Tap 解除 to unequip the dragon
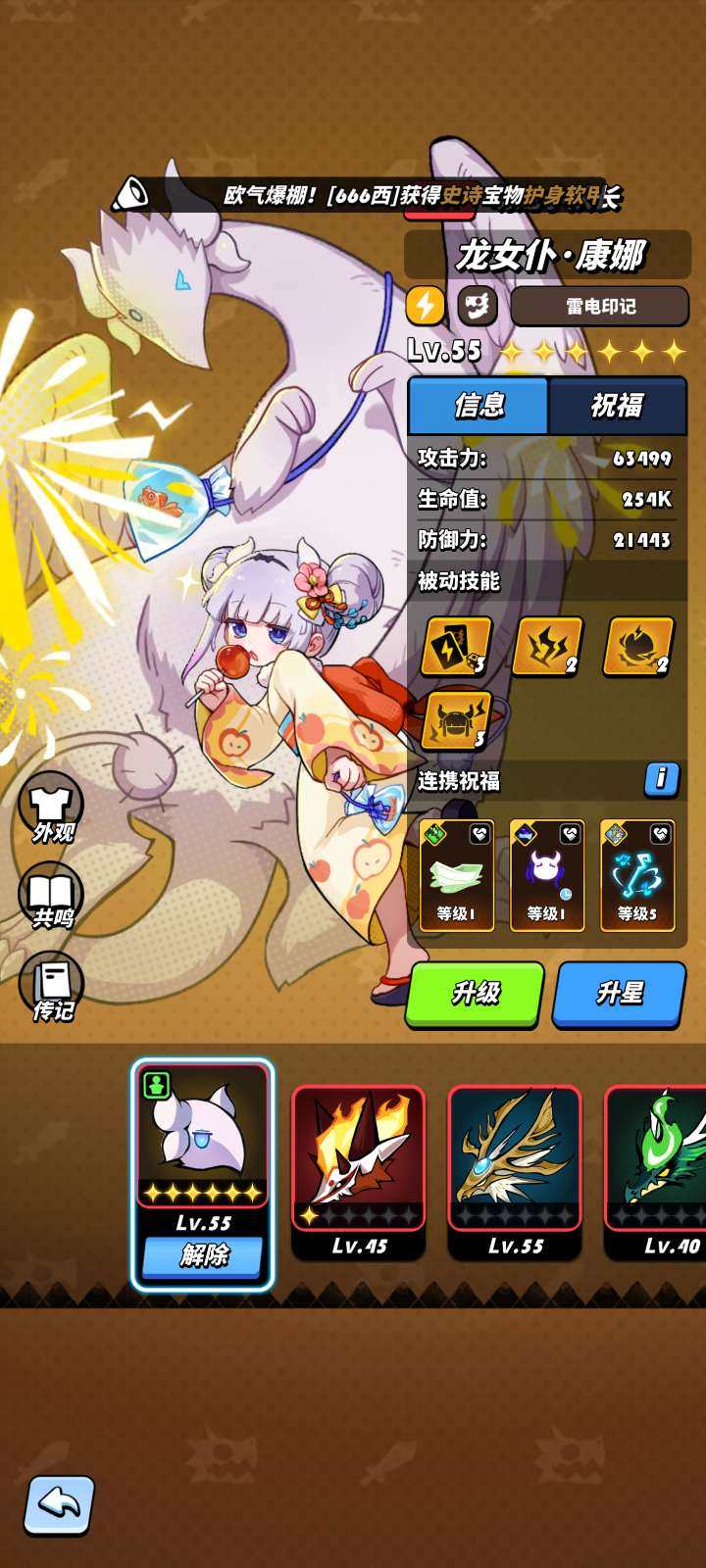 click(x=203, y=1255)
